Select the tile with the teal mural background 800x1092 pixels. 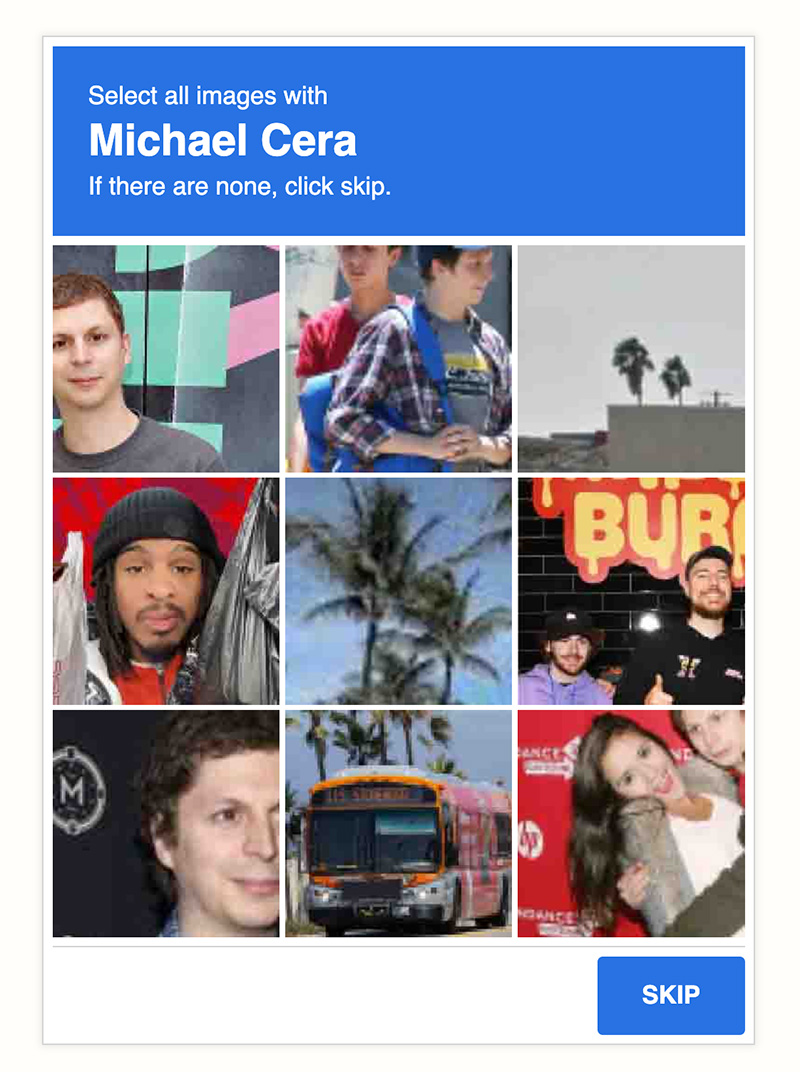pyautogui.click(x=166, y=359)
